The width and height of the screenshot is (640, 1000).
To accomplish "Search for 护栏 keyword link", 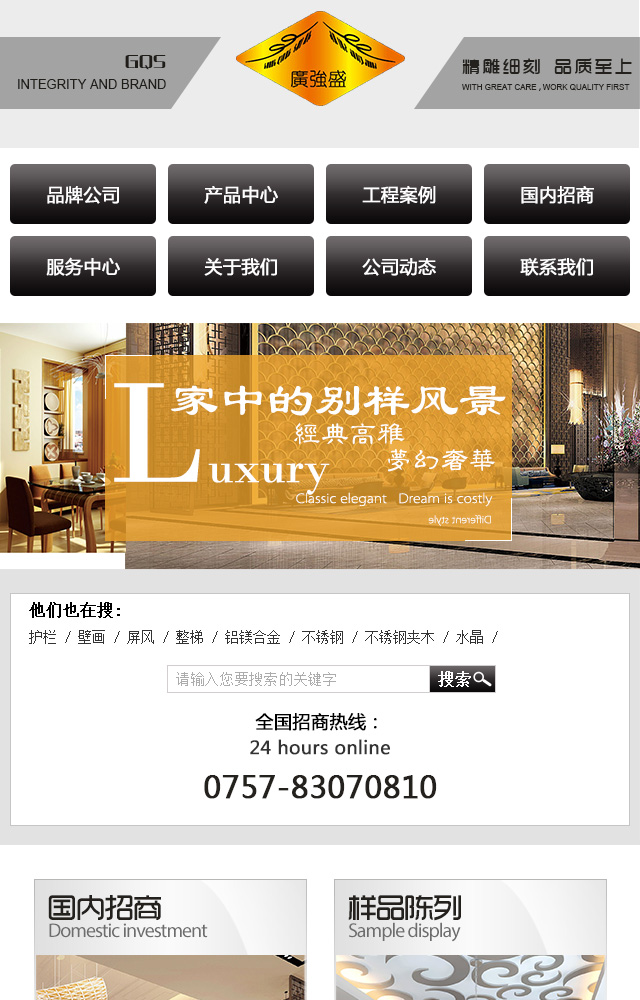I will pos(43,637).
